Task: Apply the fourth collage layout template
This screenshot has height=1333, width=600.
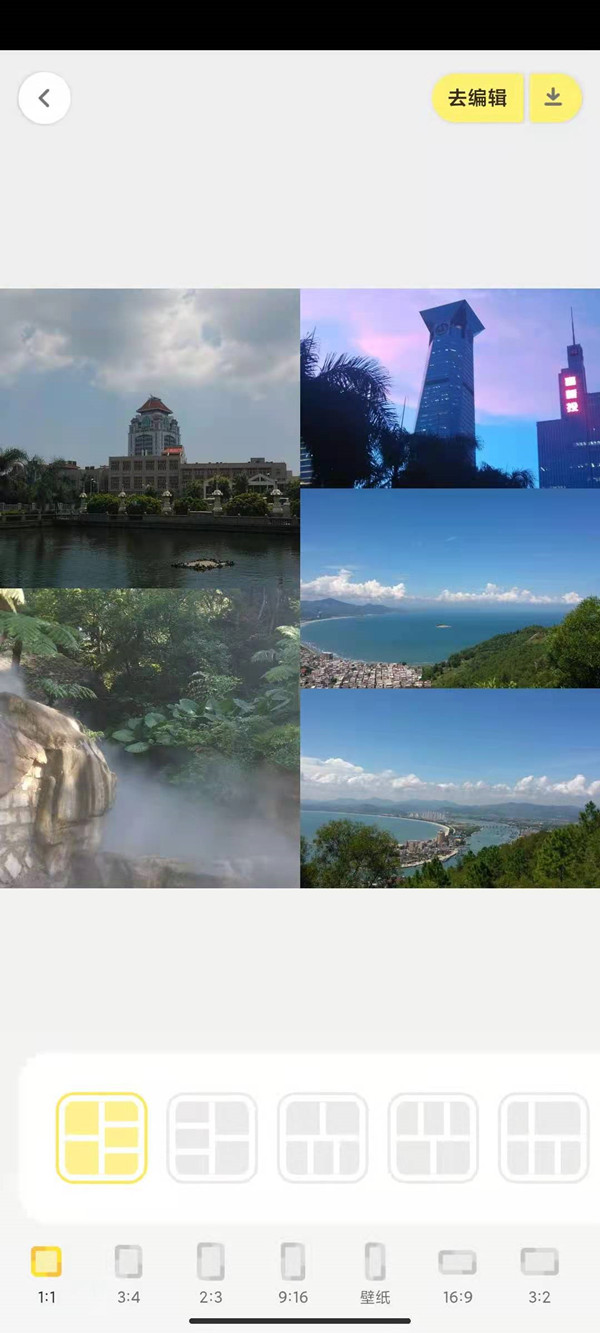Action: click(433, 1138)
